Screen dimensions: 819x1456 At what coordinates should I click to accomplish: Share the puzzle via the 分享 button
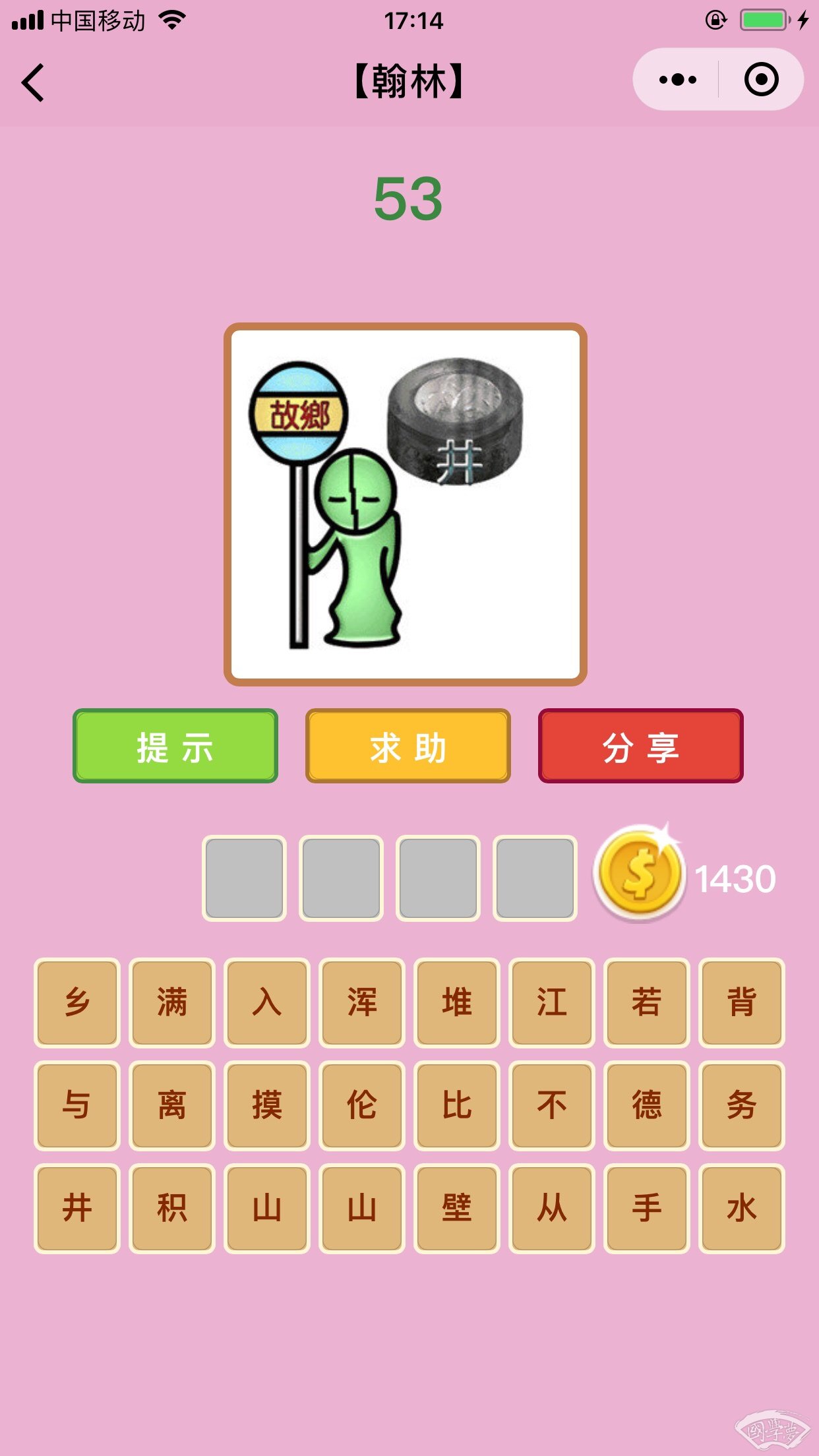(x=640, y=746)
